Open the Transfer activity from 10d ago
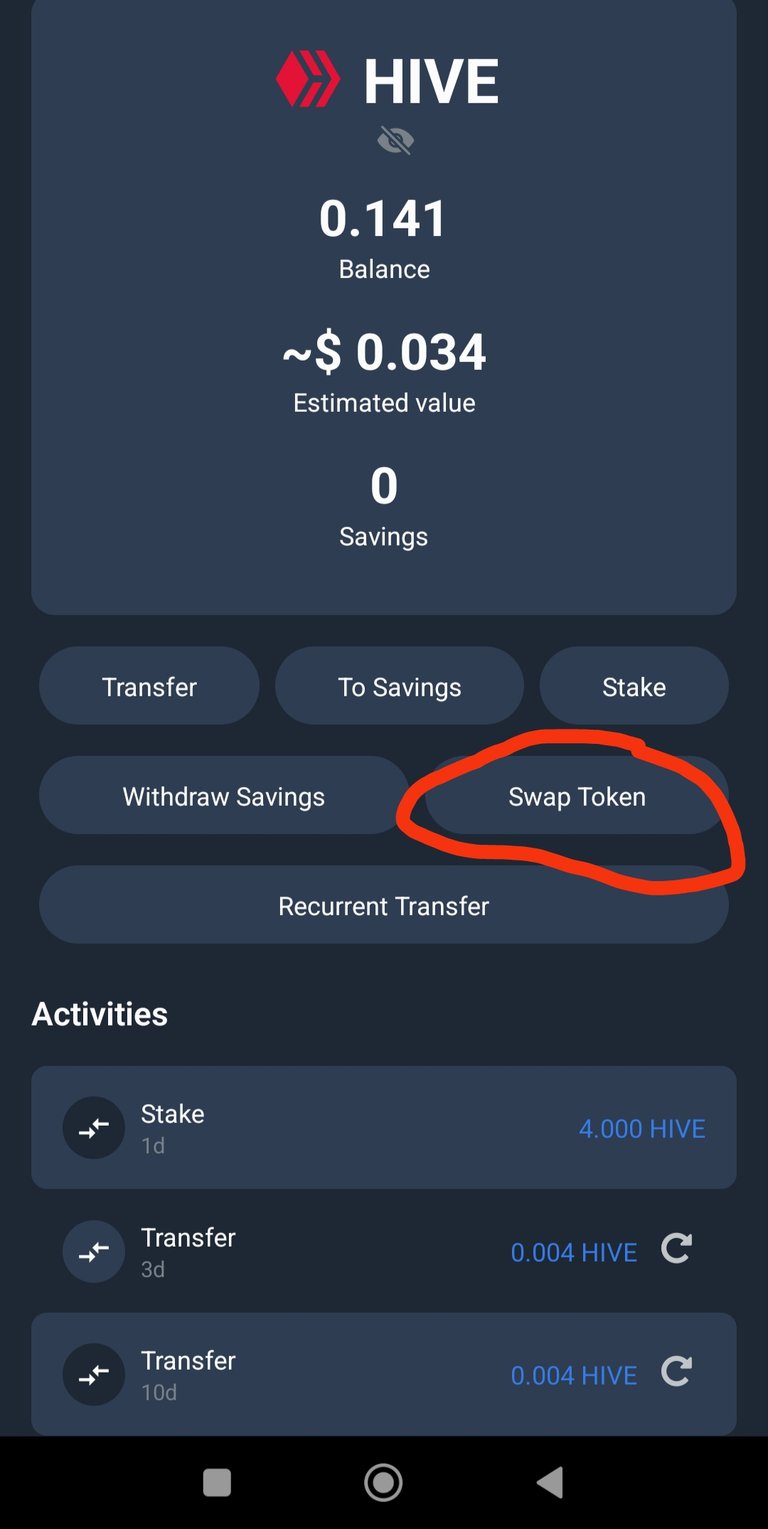768x1529 pixels. pyautogui.click(x=384, y=1374)
